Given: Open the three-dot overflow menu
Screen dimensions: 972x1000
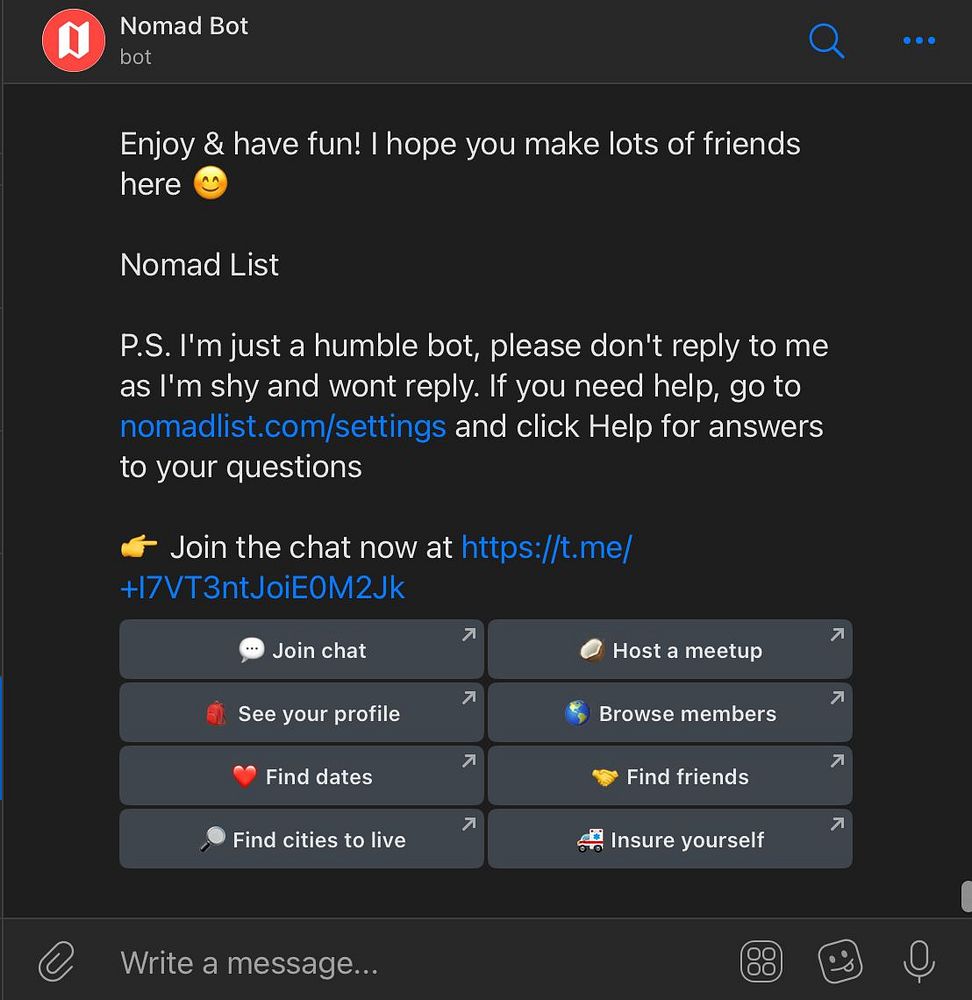Looking at the screenshot, I should [x=918, y=41].
